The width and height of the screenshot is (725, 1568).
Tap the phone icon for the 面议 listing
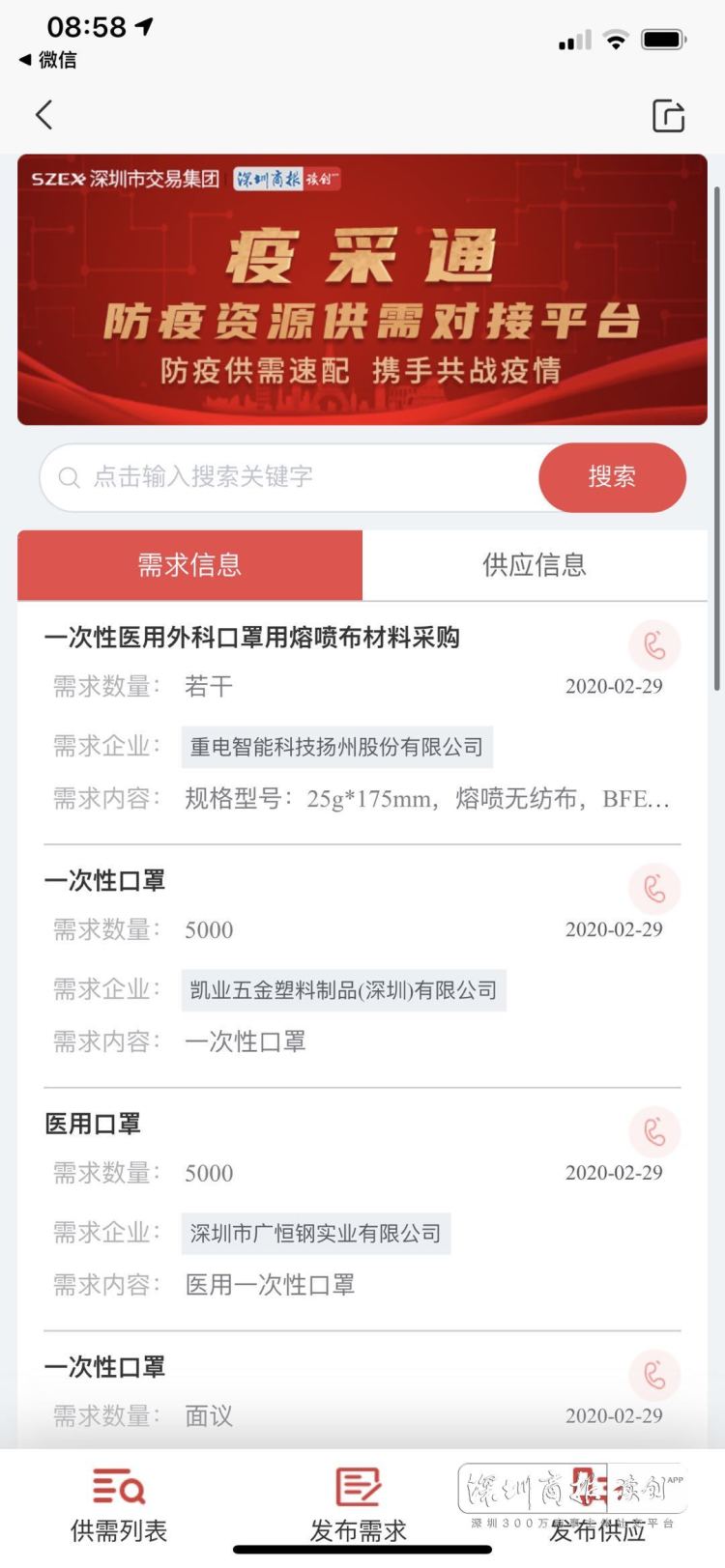(654, 1376)
